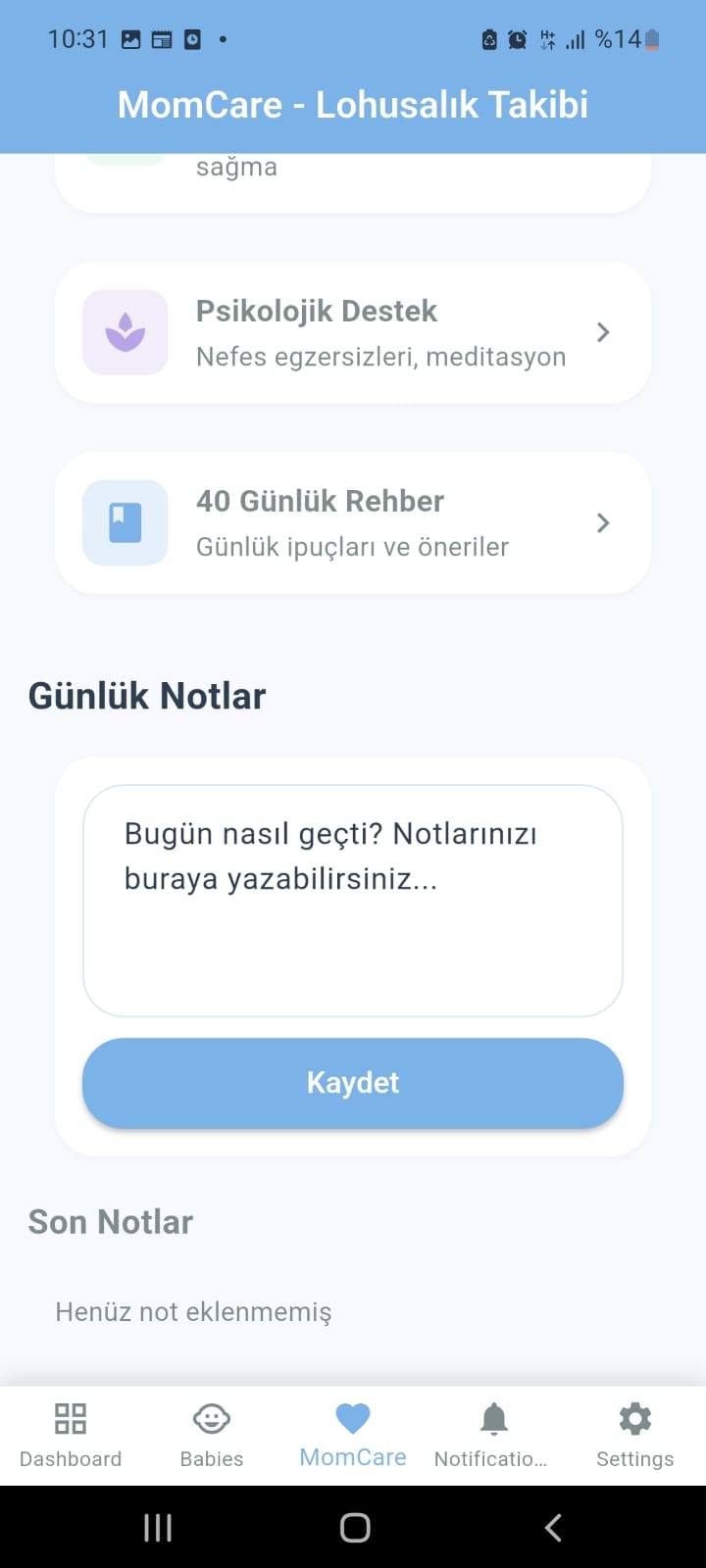This screenshot has width=706, height=1568.
Task: Open the Notifications tab
Action: pos(493,1435)
